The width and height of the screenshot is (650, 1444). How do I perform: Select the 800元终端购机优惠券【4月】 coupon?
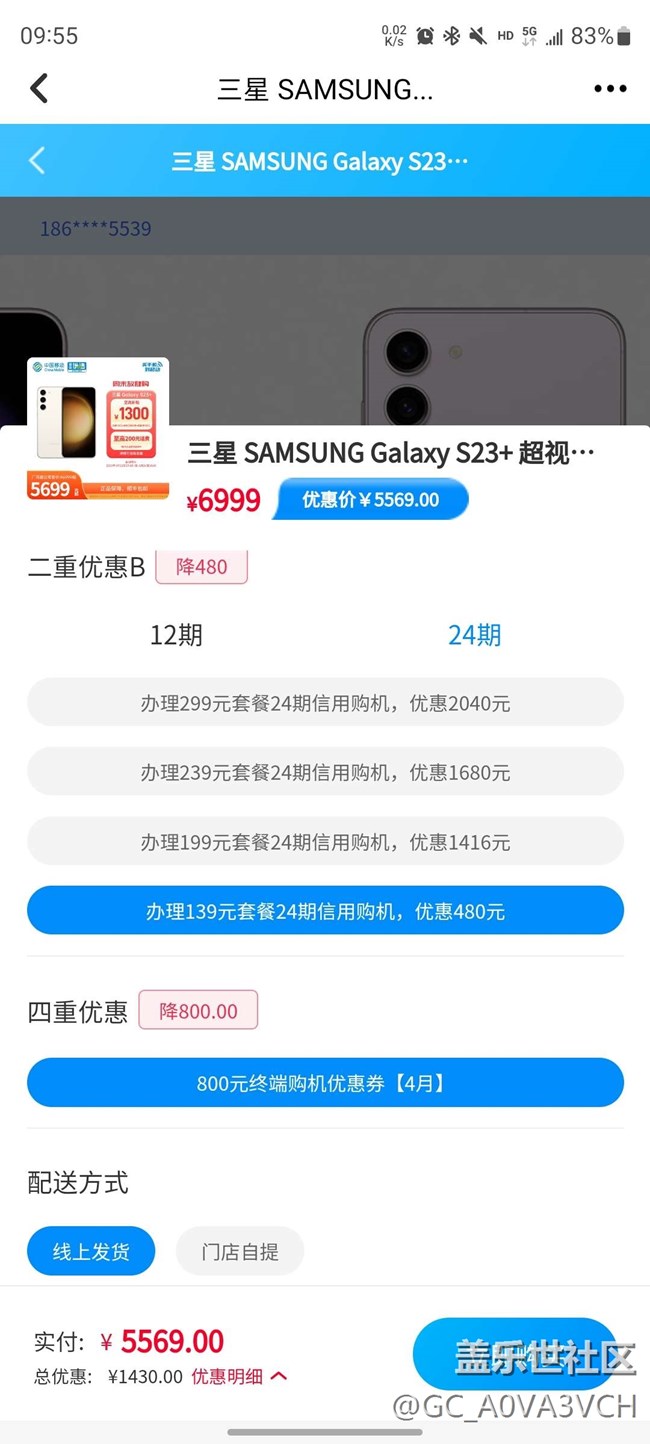pos(325,1083)
